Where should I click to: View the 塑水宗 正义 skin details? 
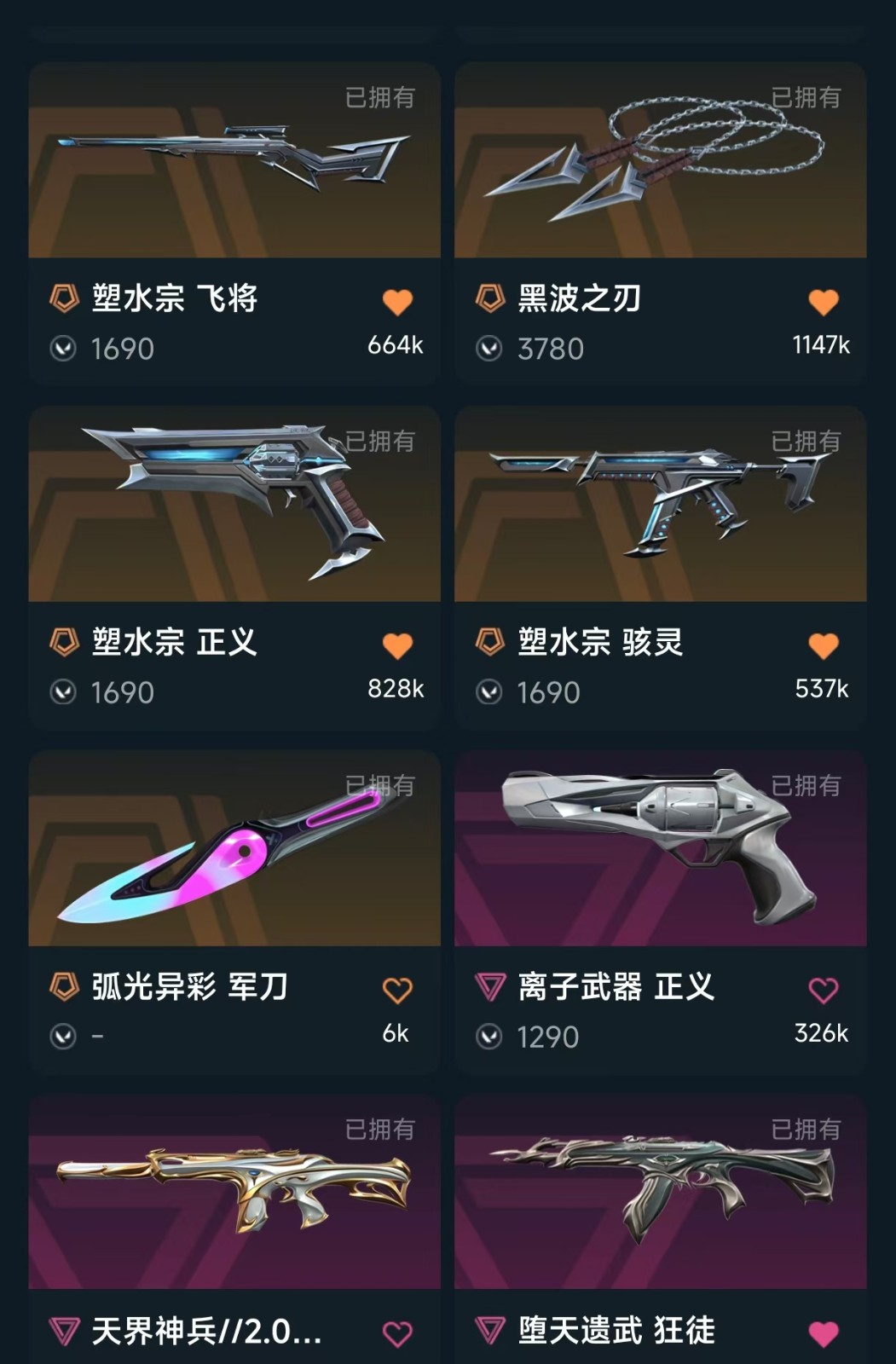(234, 505)
